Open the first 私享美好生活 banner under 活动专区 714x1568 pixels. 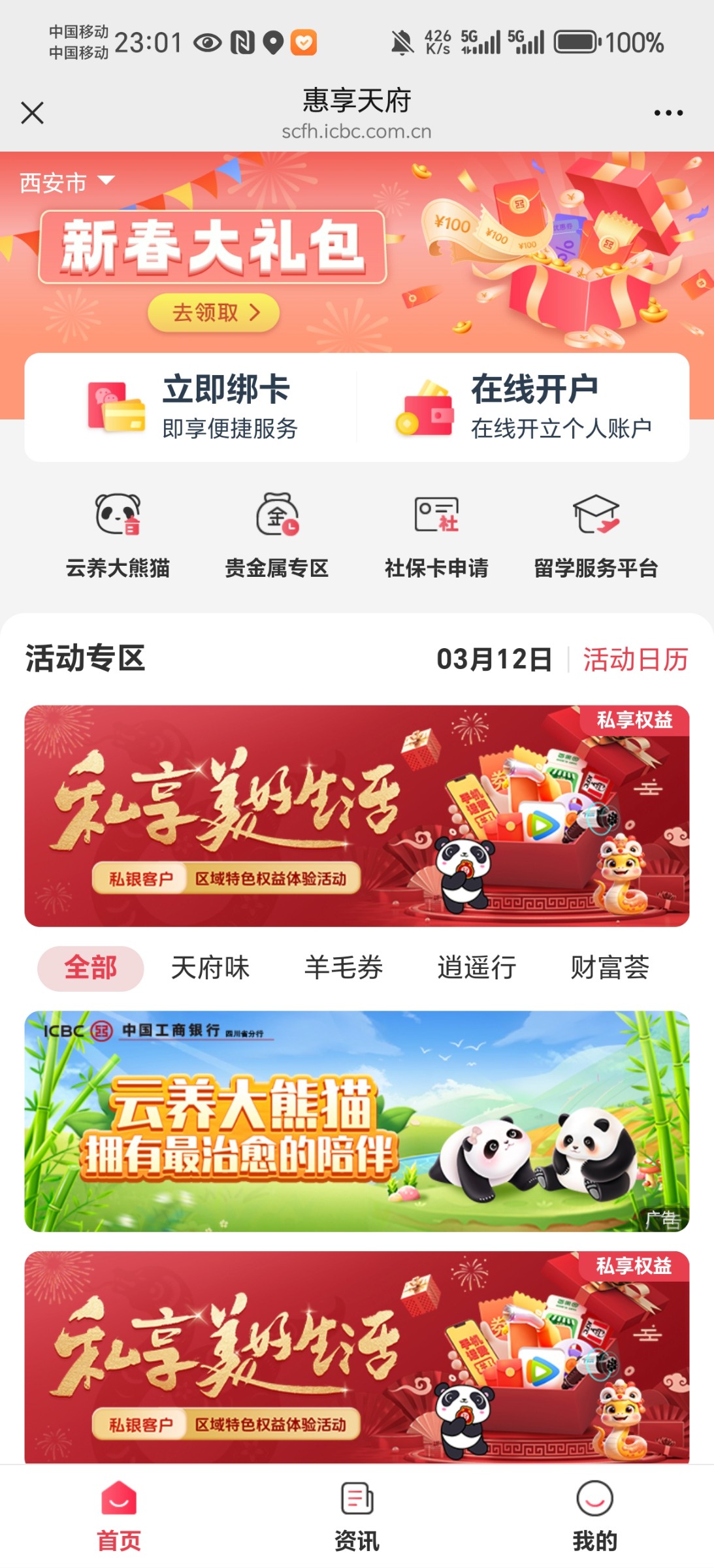357,815
